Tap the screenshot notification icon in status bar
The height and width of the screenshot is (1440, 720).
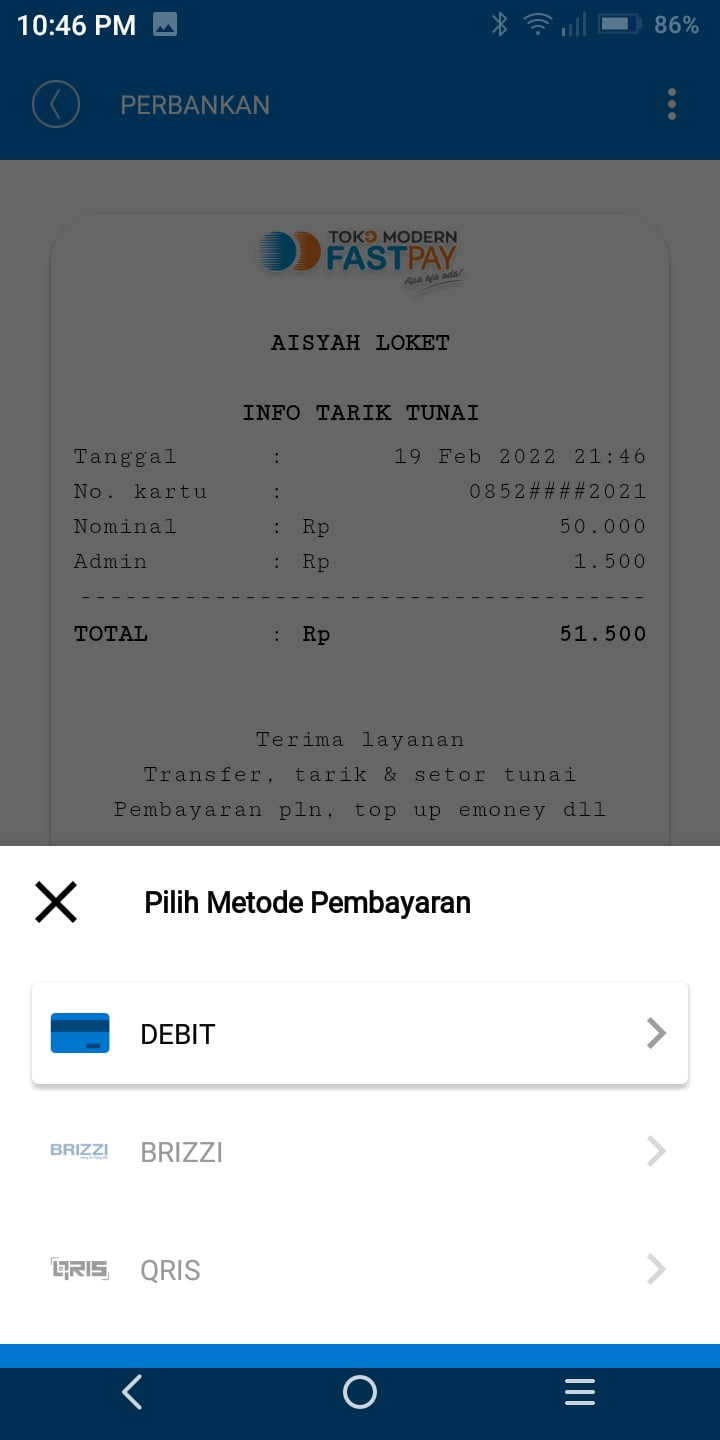163,24
